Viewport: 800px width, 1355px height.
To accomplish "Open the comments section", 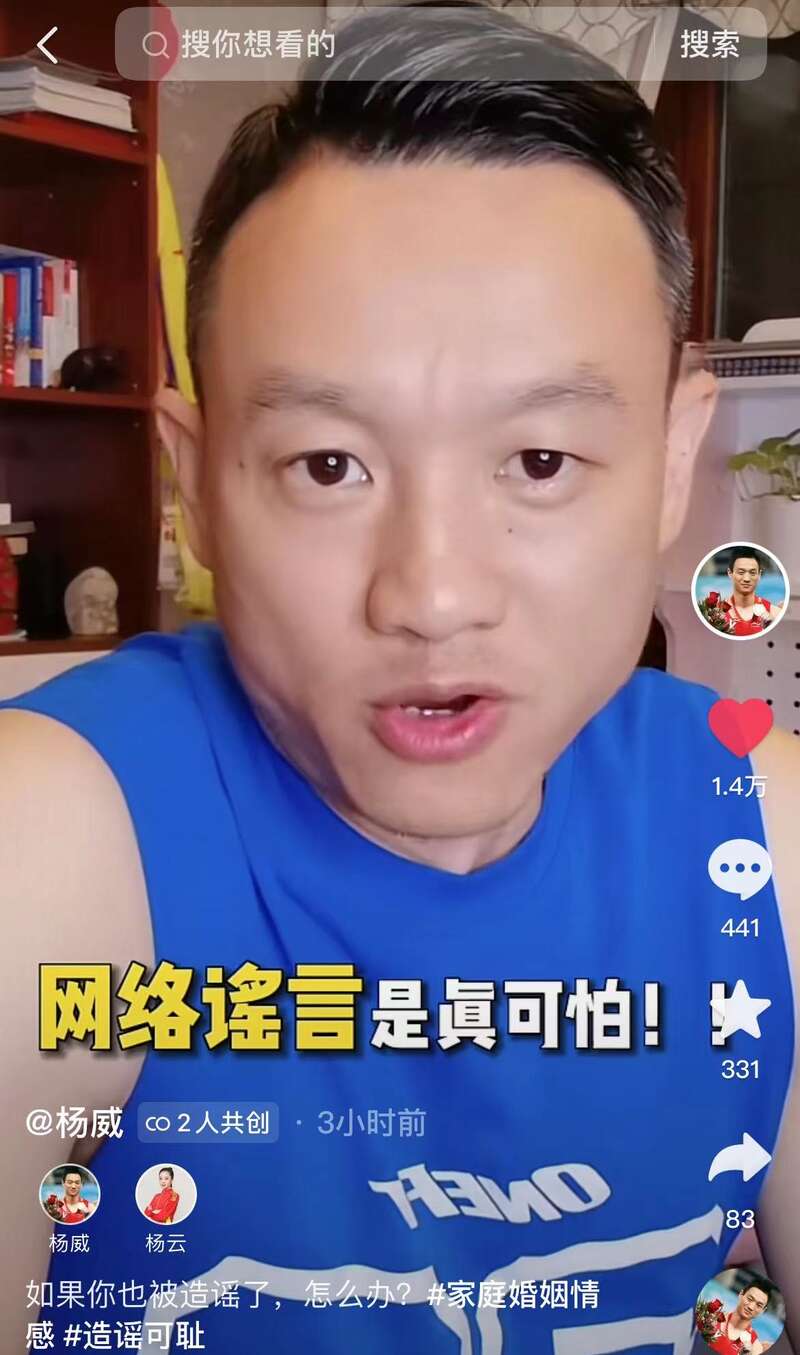I will (x=740, y=869).
